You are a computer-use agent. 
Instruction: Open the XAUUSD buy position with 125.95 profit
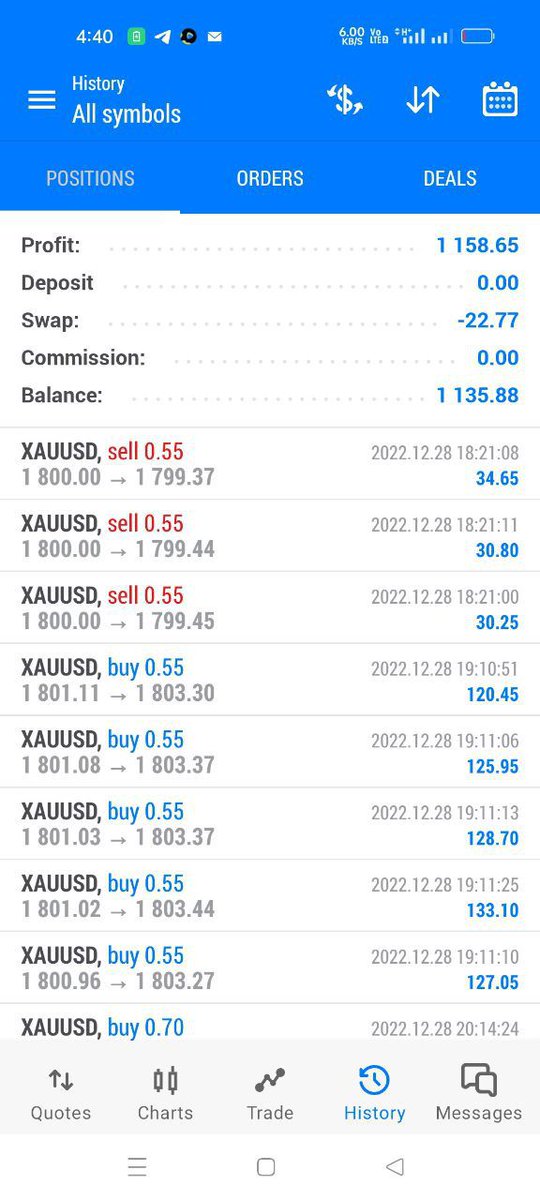[x=270, y=752]
